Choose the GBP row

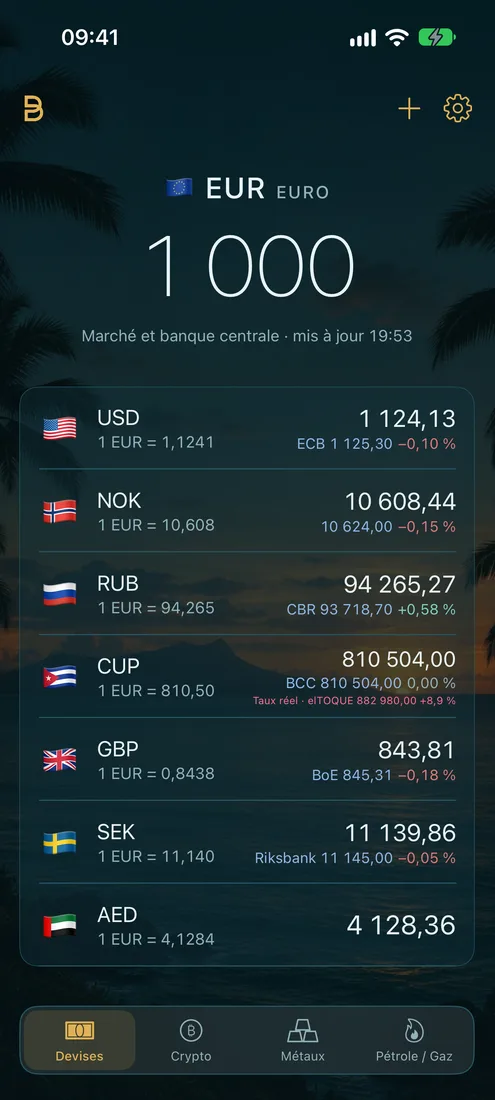[x=248, y=760]
